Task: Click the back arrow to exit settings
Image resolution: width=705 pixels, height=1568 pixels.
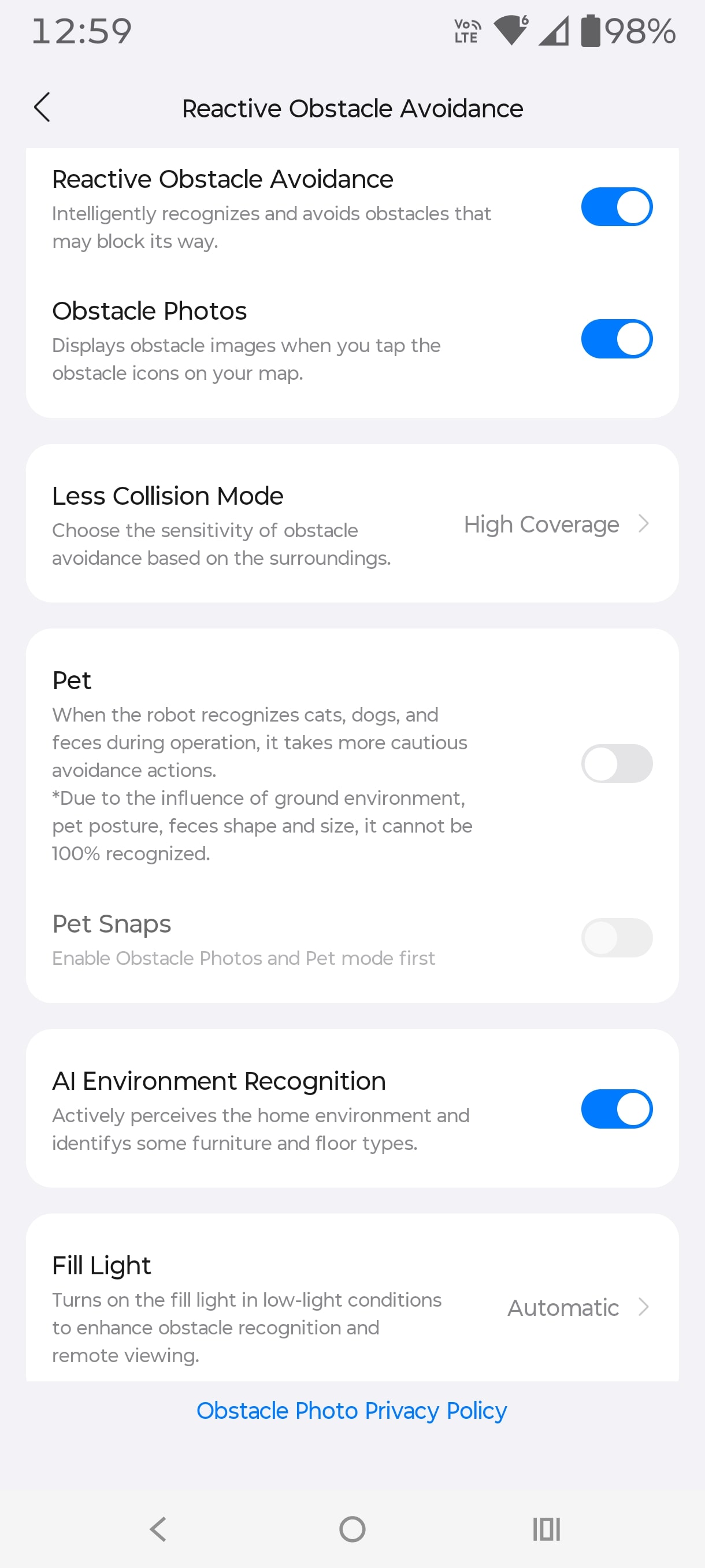Action: coord(42,107)
